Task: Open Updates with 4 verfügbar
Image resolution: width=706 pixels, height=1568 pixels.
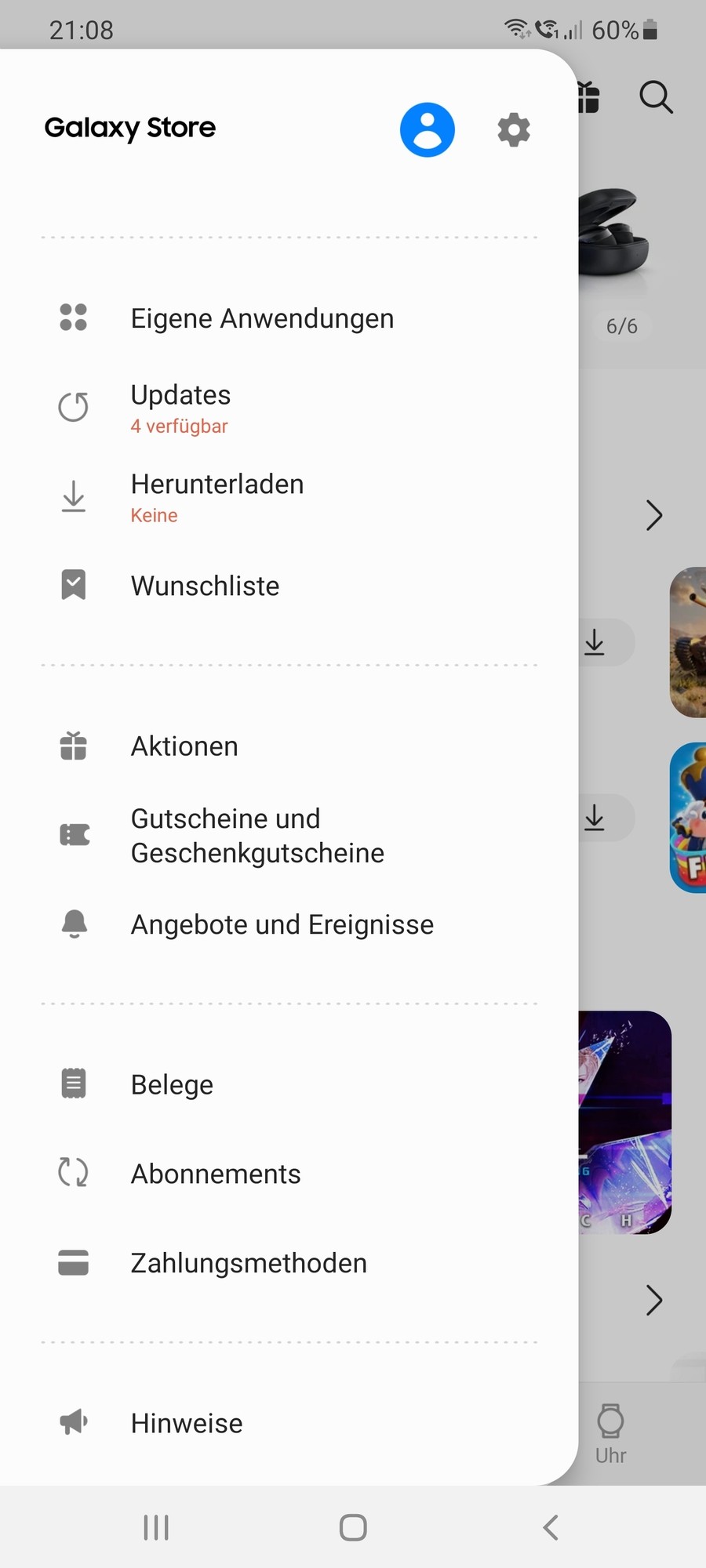Action: [x=180, y=408]
